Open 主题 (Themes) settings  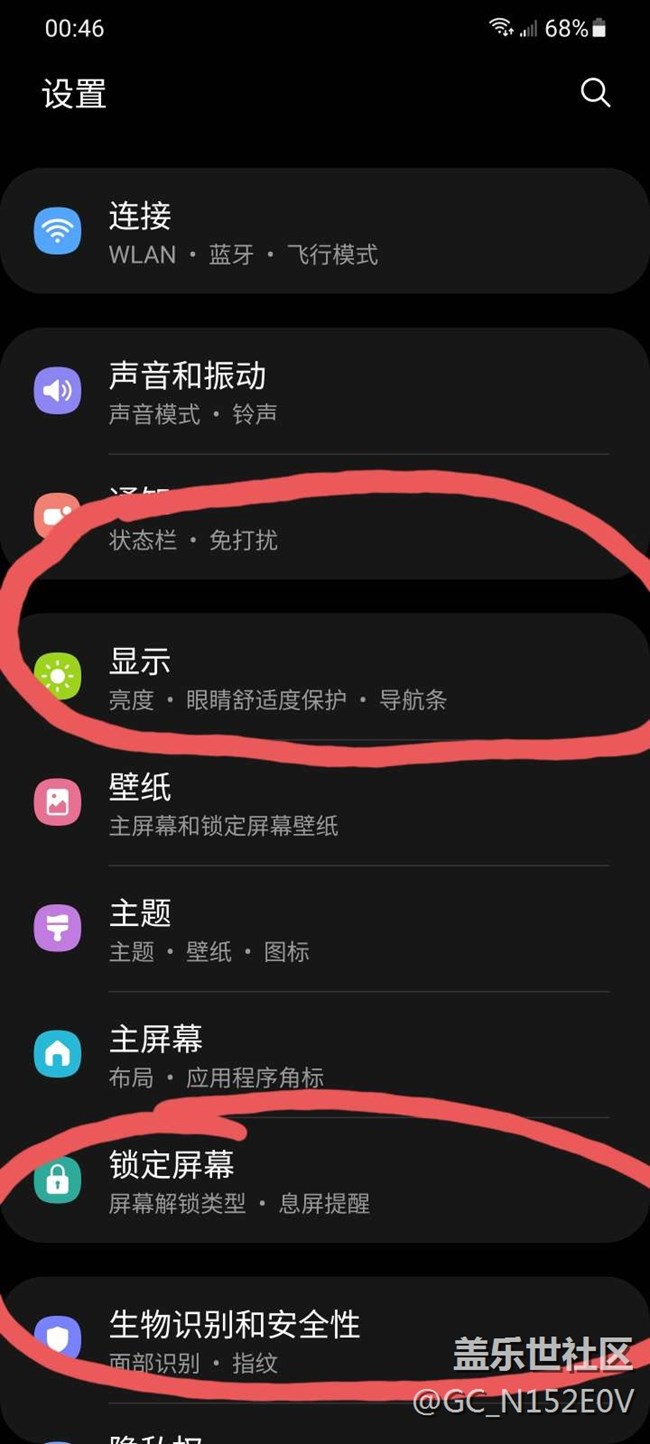pyautogui.click(x=324, y=929)
